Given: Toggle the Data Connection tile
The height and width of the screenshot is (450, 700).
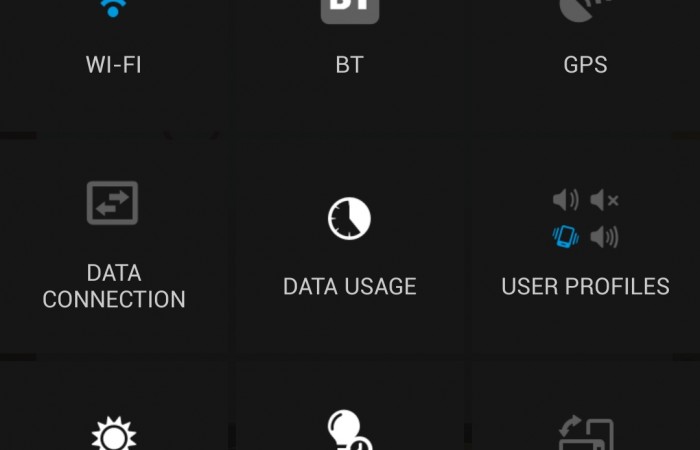Looking at the screenshot, I should click(114, 245).
